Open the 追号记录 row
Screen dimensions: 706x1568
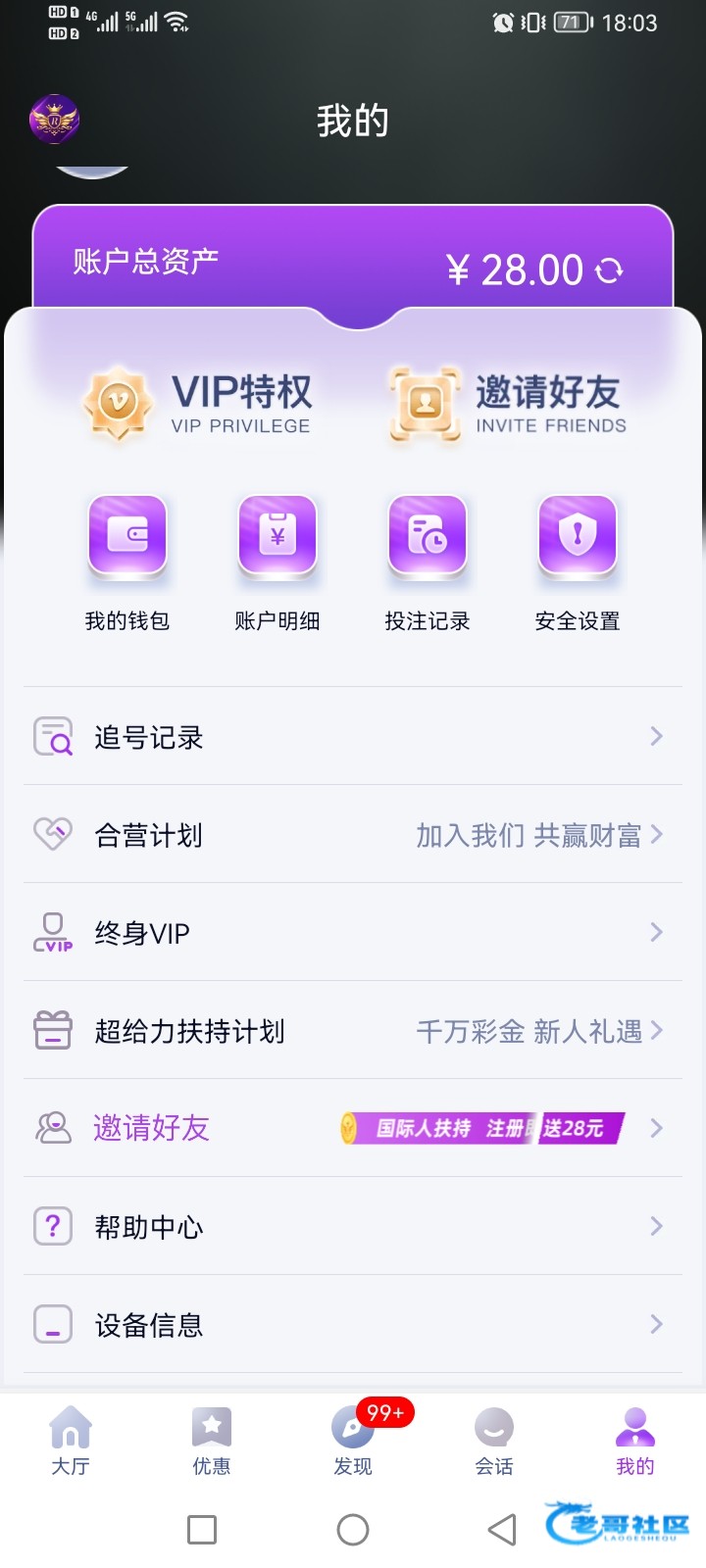click(x=353, y=737)
